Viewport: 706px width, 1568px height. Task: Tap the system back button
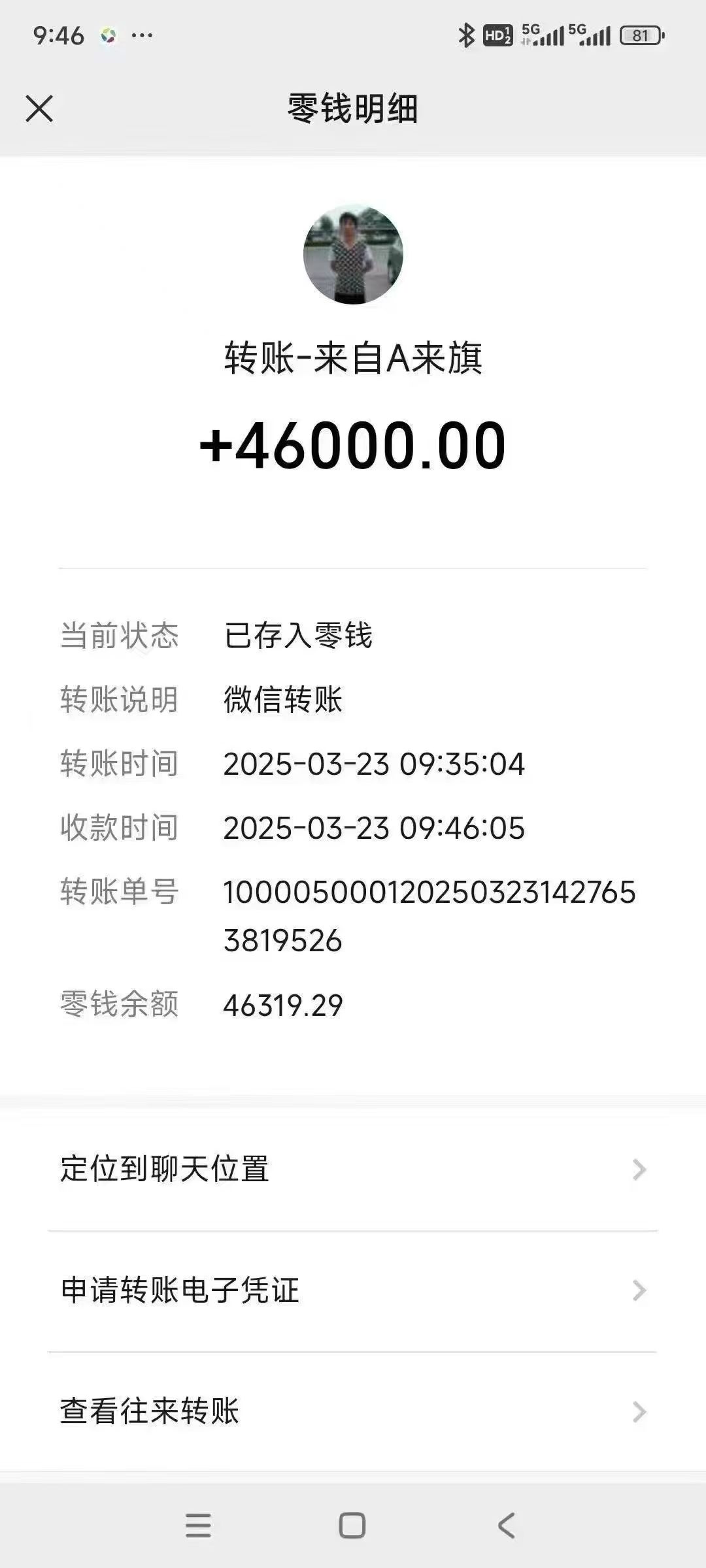coord(507,1526)
